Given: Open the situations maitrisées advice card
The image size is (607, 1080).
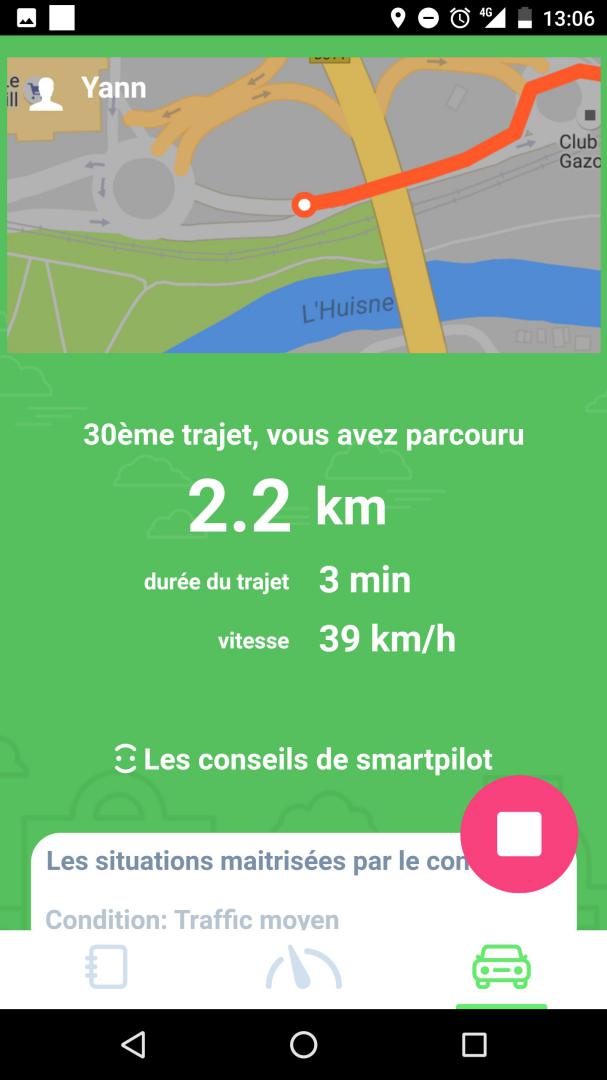Looking at the screenshot, I should [x=250, y=885].
